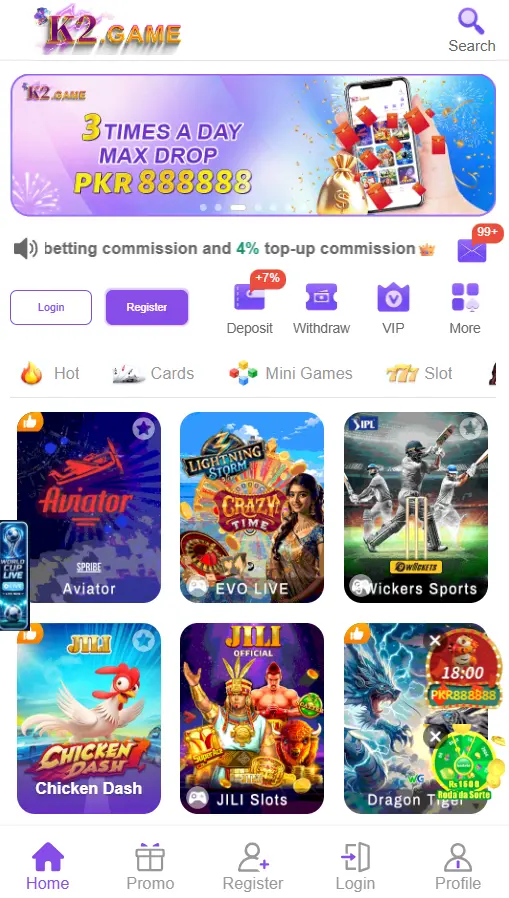This screenshot has width=509, height=898.
Task: Open the mail inbox with 99+ badge
Action: [x=472, y=250]
